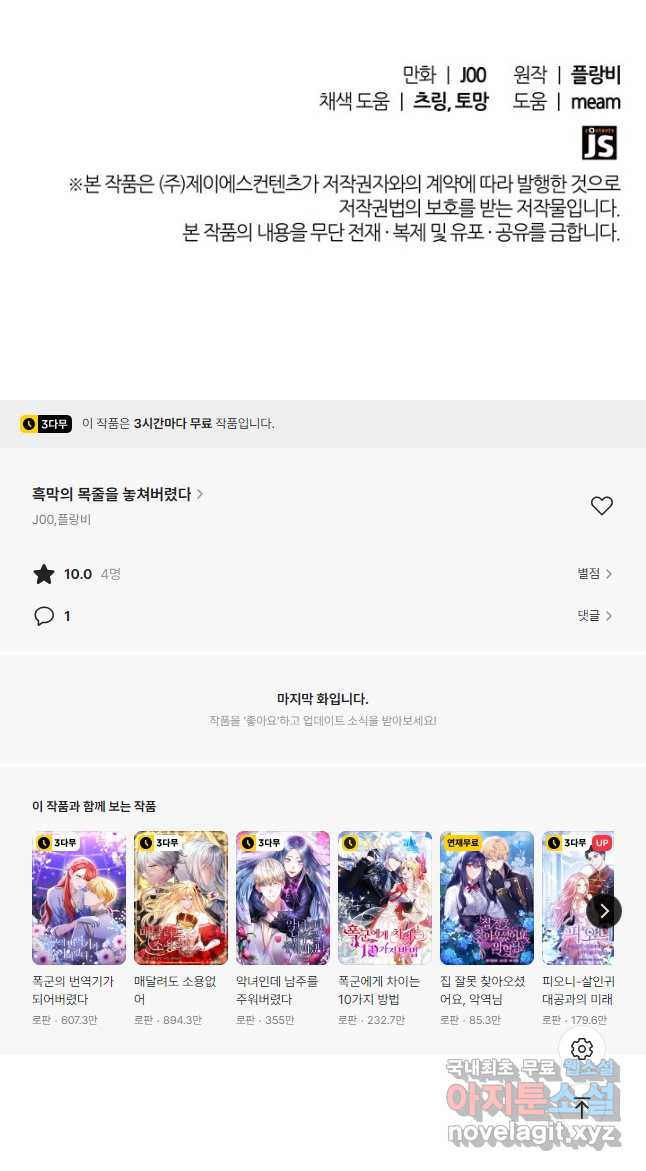Image resolution: width=646 pixels, height=1171 pixels.
Task: Like this series with the heart icon
Action: point(601,506)
